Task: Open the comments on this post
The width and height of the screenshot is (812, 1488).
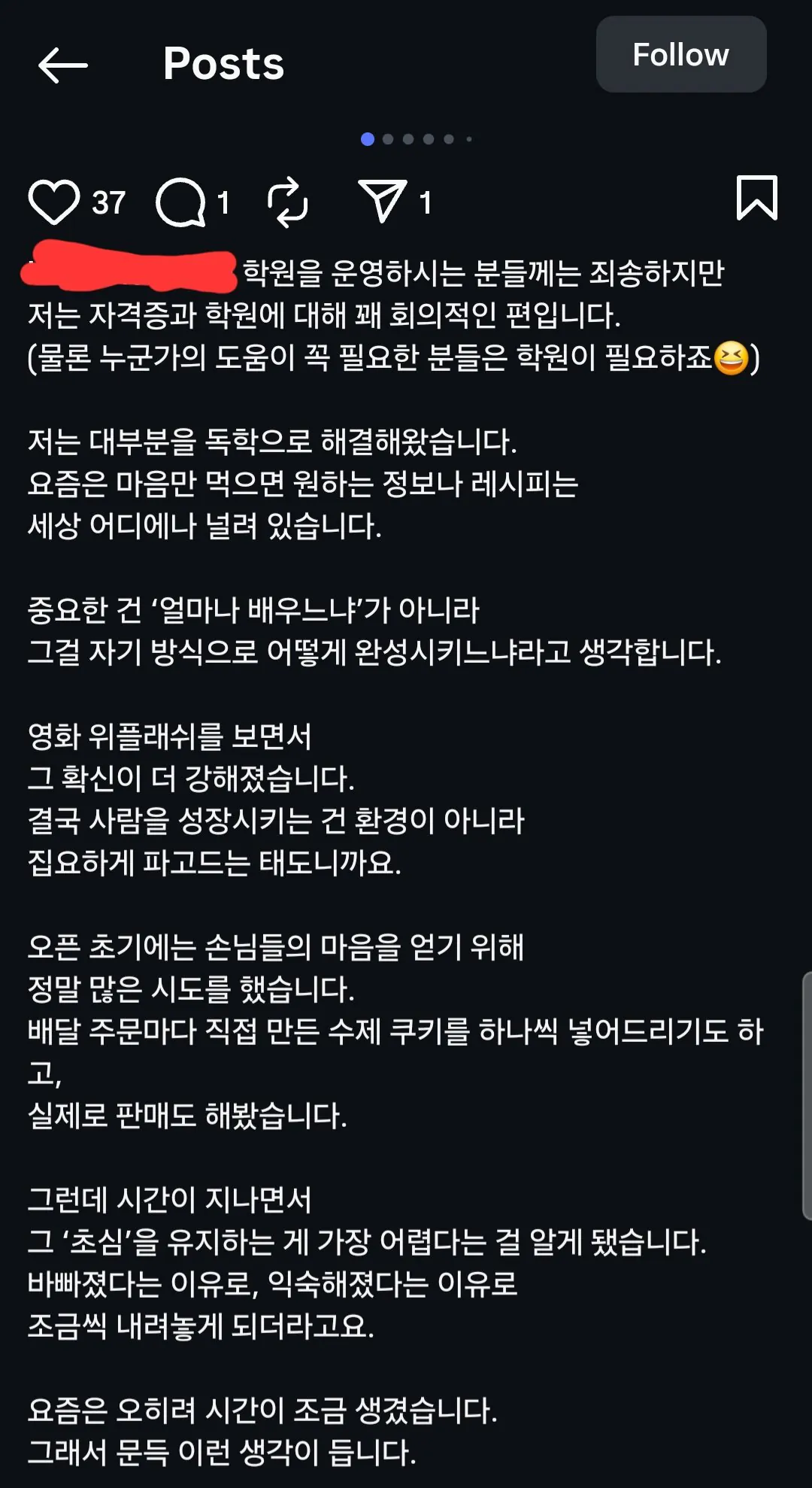Action: 181,202
